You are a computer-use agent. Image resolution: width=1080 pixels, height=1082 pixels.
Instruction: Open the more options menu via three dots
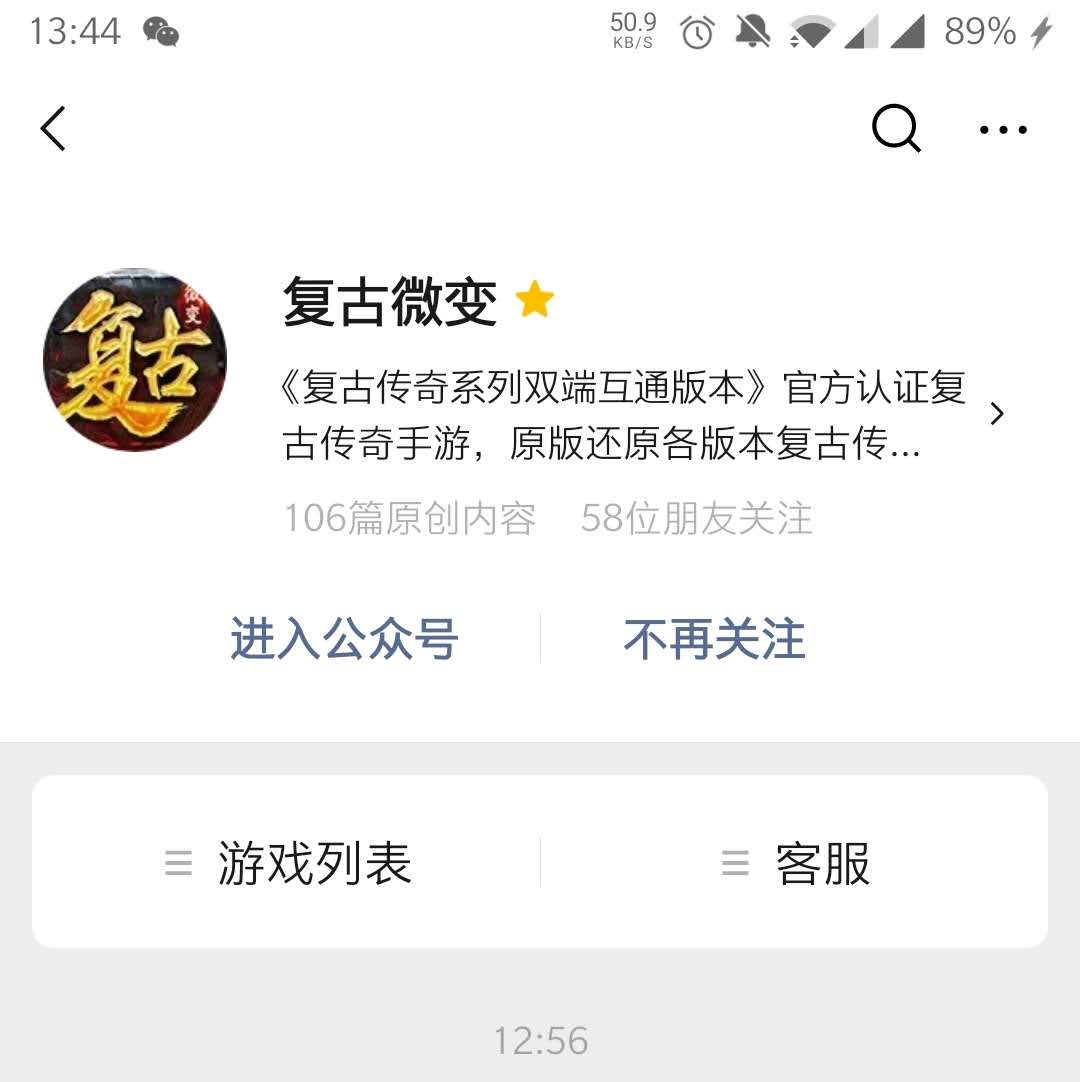tap(1003, 128)
